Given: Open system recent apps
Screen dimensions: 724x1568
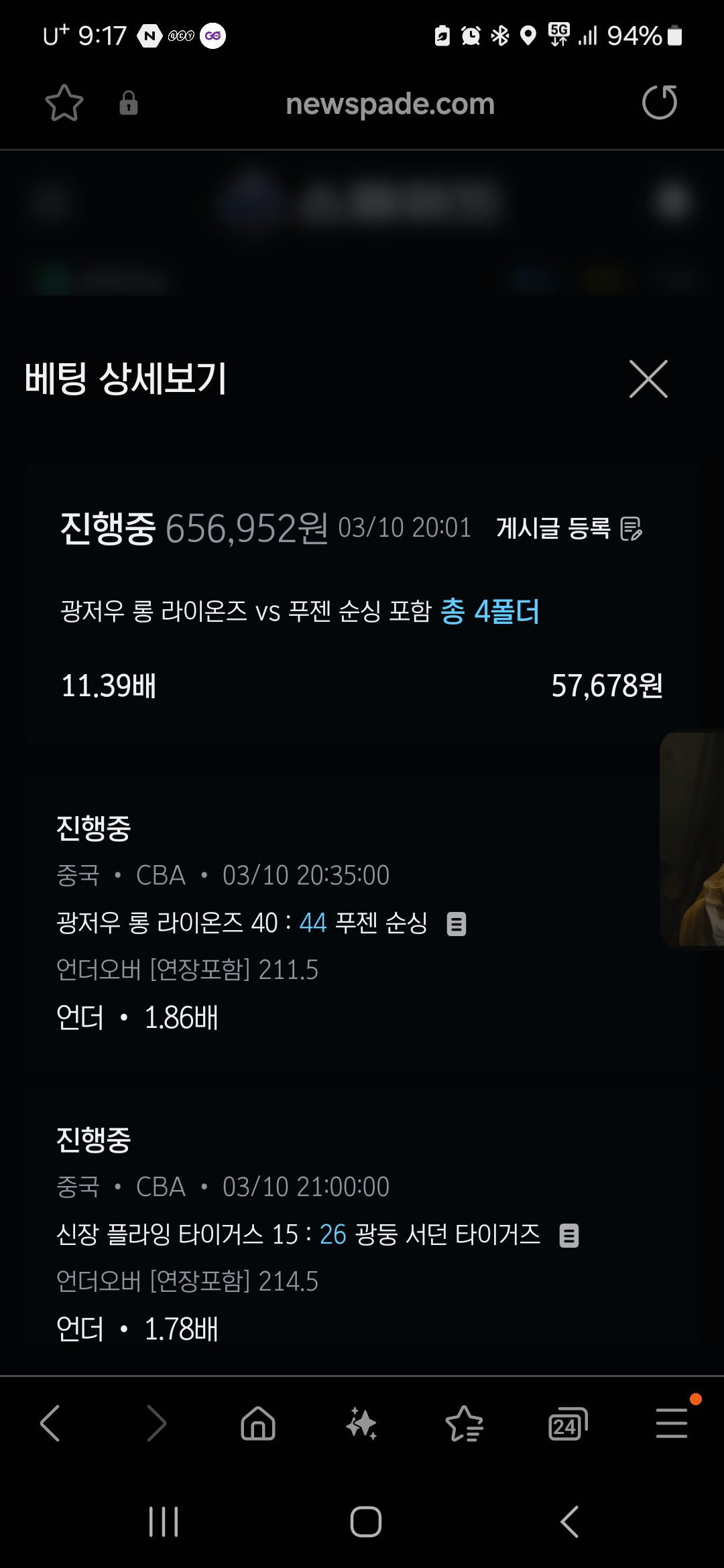Looking at the screenshot, I should pos(164,1522).
